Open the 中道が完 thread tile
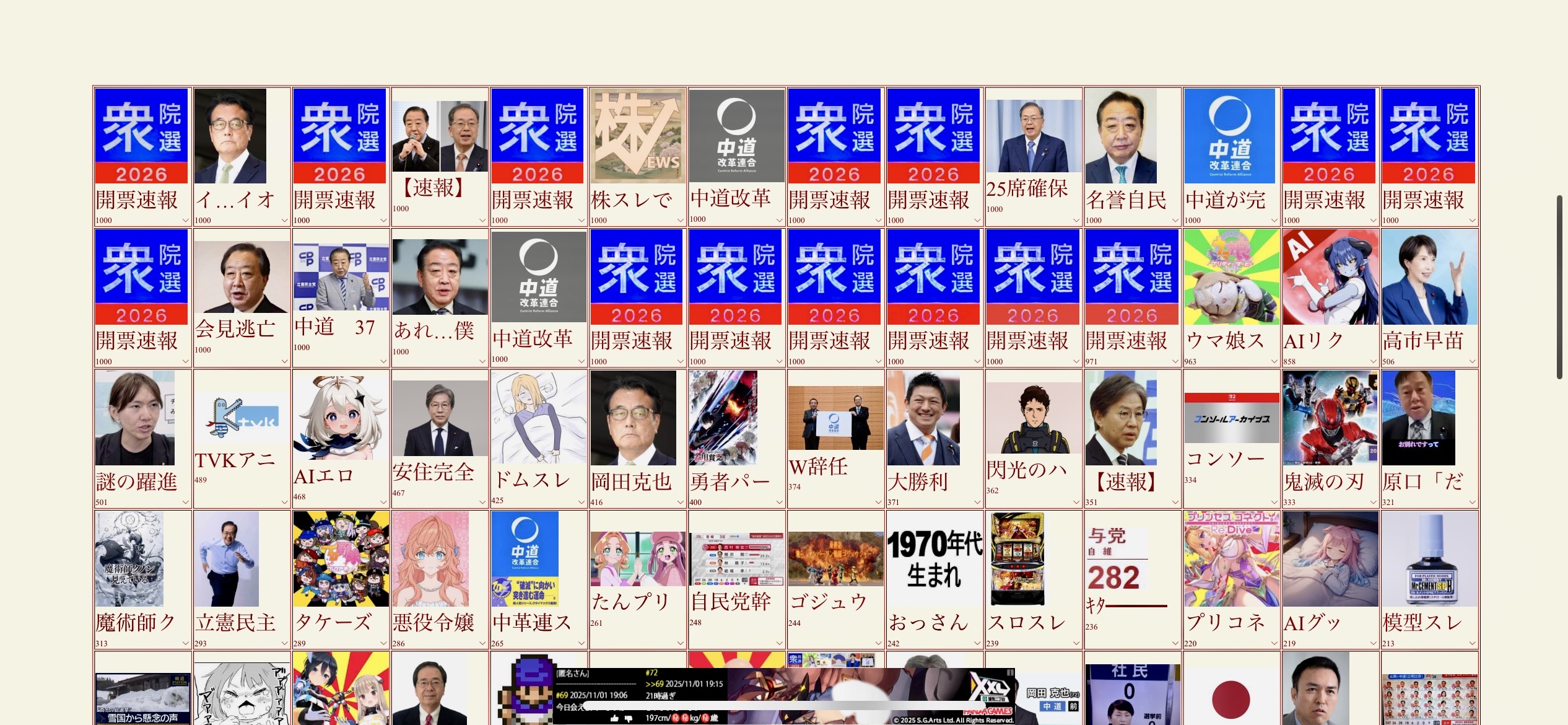Image resolution: width=1568 pixels, height=725 pixels. click(1232, 157)
